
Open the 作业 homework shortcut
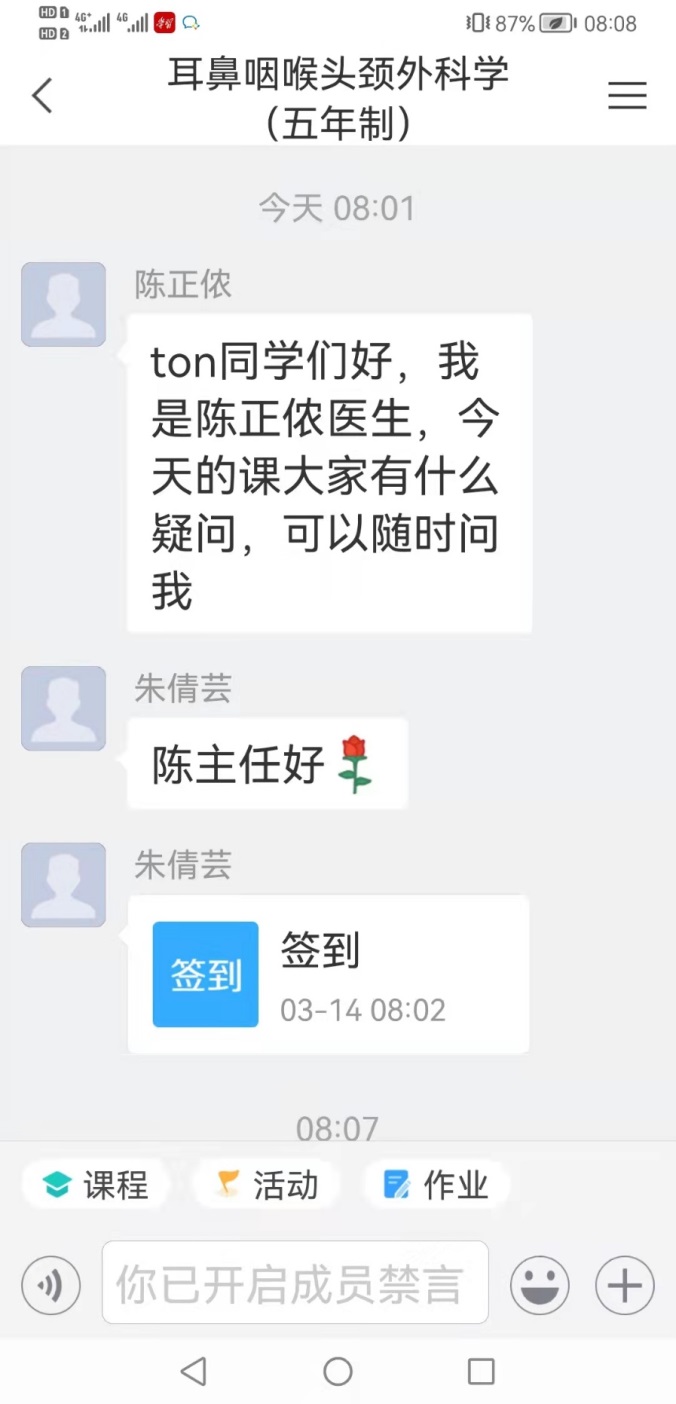438,1186
